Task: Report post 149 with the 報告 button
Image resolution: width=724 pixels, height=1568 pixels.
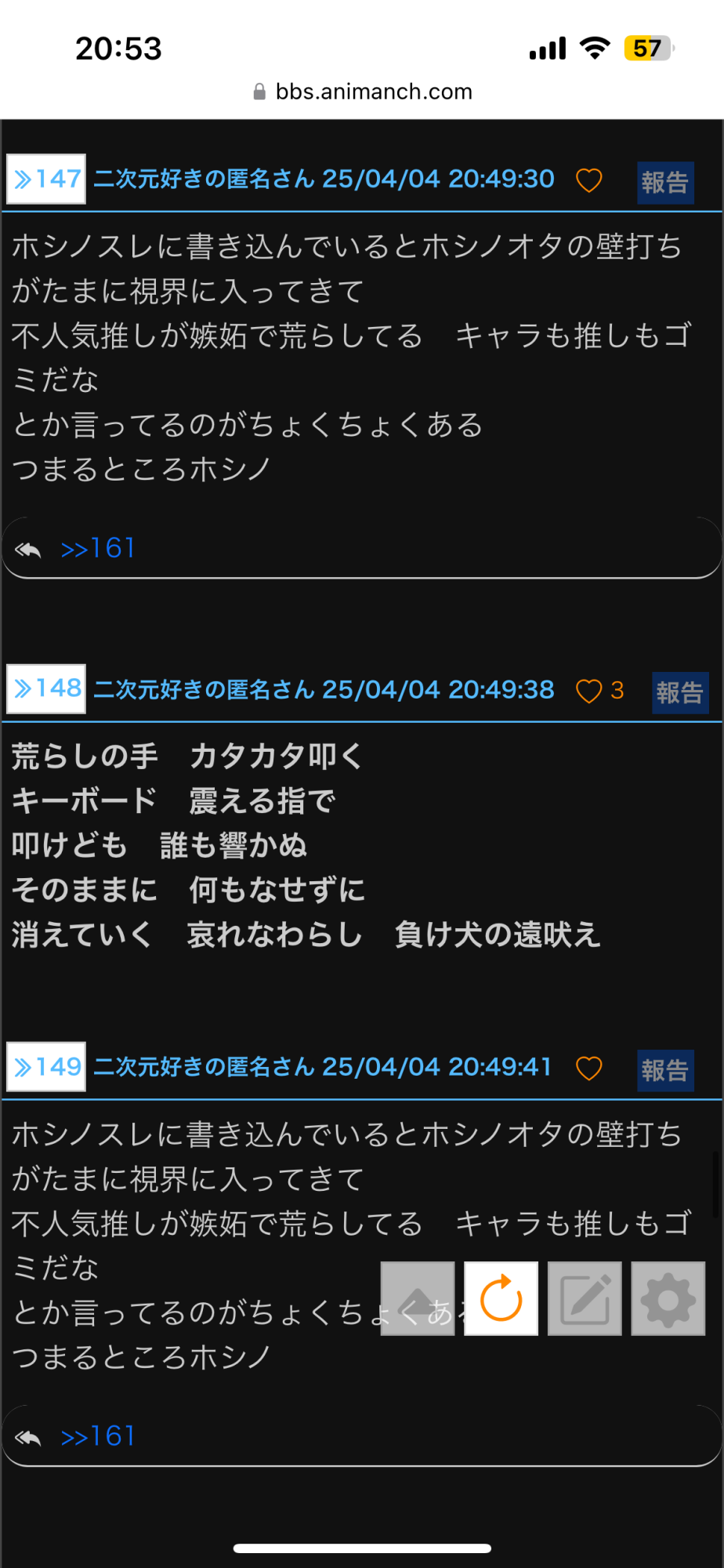Action: pos(665,1071)
